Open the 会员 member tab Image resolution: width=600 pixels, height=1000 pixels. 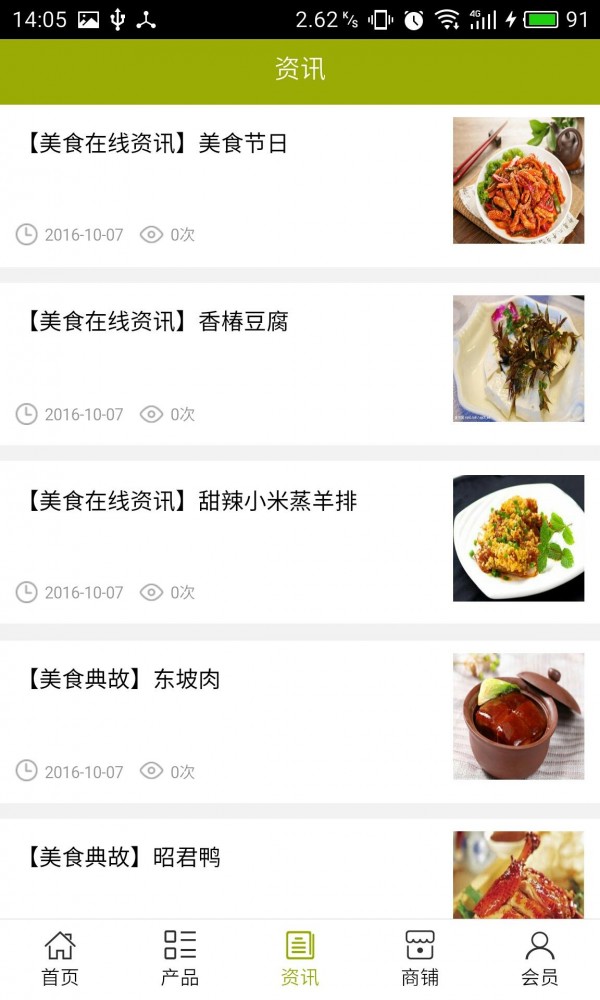540,959
